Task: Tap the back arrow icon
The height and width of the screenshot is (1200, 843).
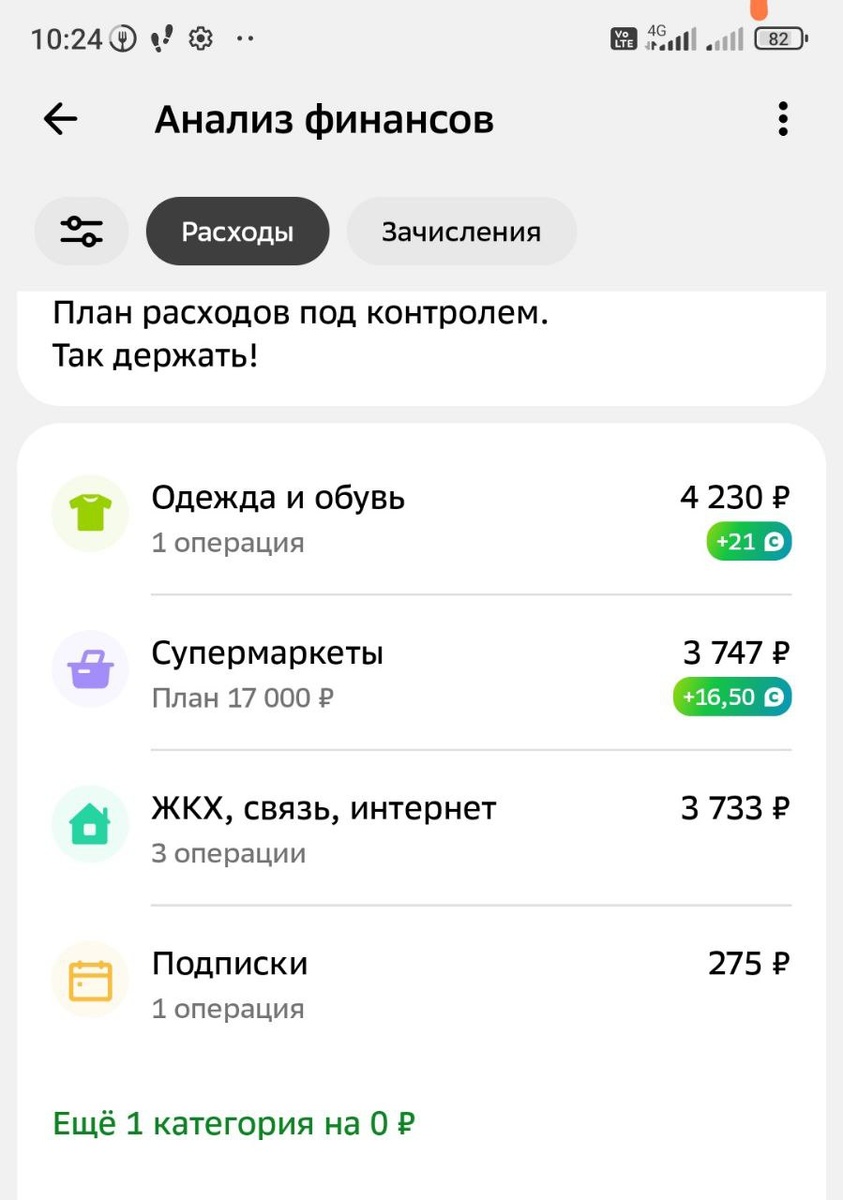Action: tap(59, 118)
